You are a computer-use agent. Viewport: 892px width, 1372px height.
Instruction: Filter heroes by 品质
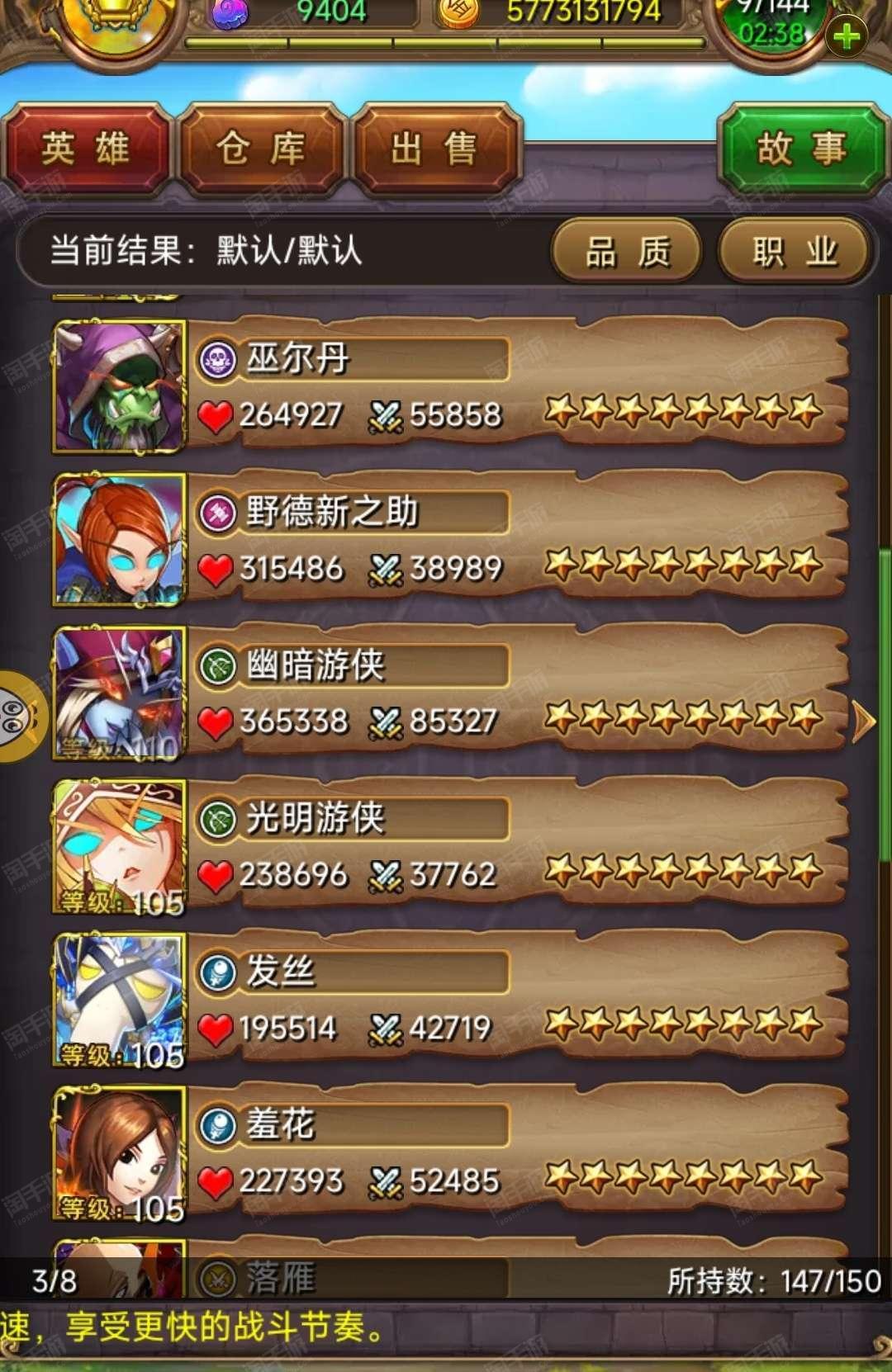pos(627,252)
